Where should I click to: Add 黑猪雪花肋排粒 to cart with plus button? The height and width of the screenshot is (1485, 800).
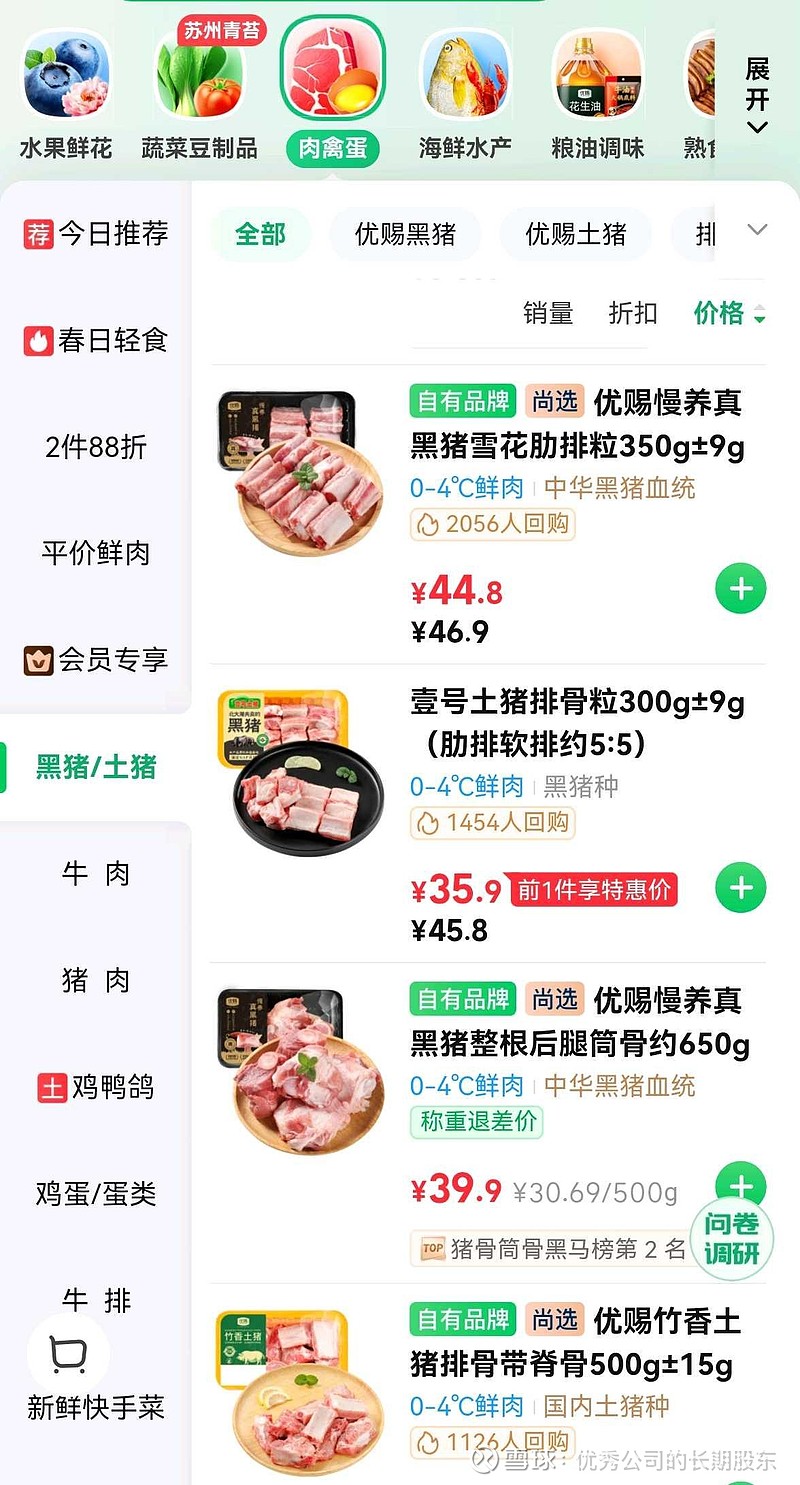click(x=740, y=588)
